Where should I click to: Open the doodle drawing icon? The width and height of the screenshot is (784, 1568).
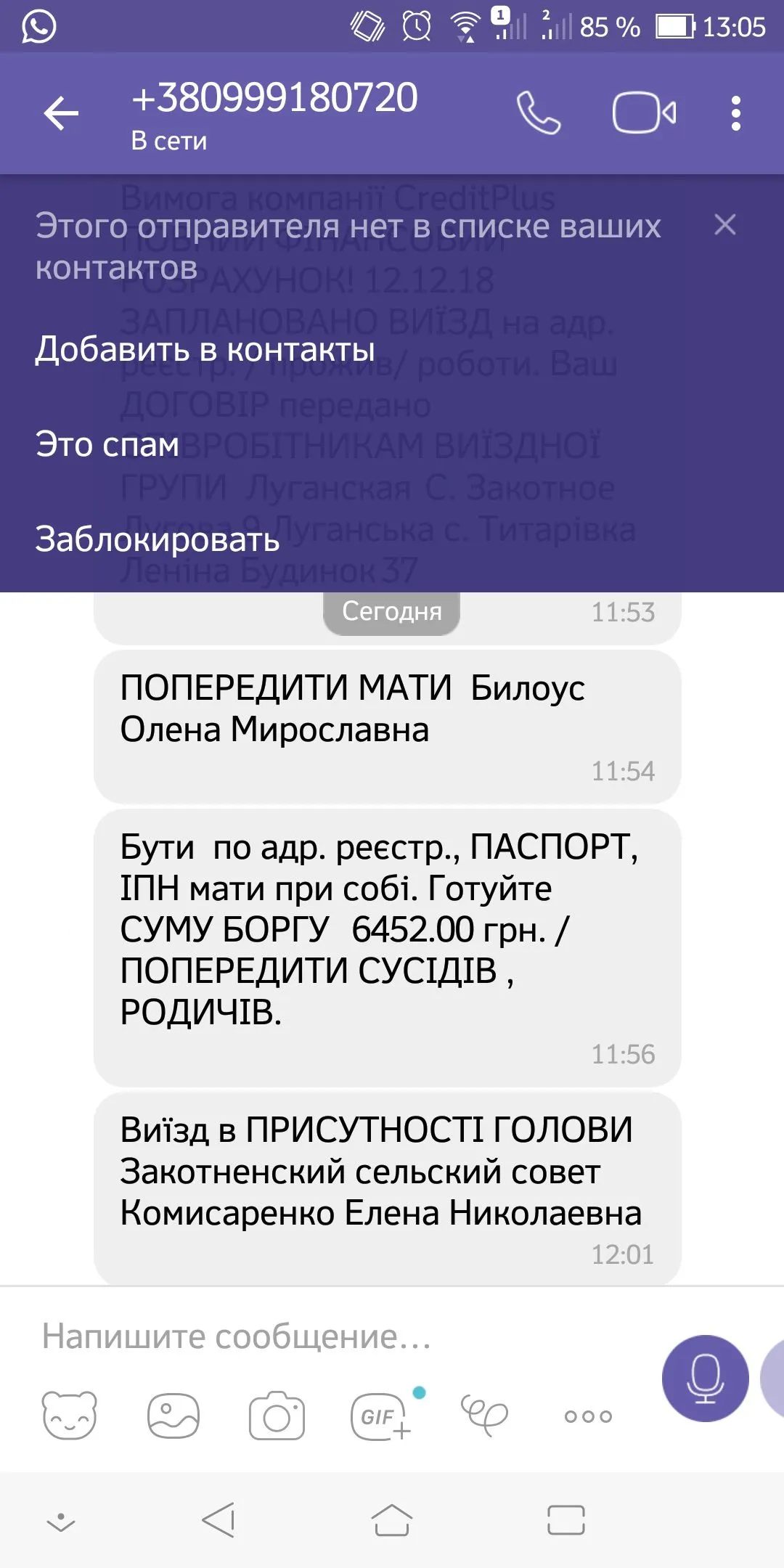coord(484,1414)
